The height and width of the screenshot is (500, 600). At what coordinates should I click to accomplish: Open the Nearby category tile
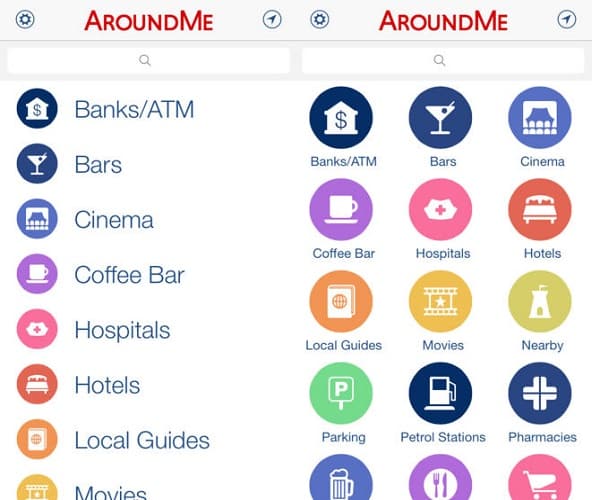pos(541,302)
